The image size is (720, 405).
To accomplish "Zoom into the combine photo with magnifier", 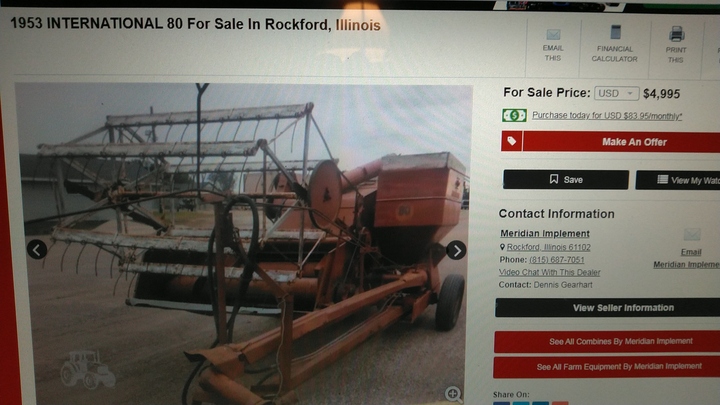I will click(452, 393).
